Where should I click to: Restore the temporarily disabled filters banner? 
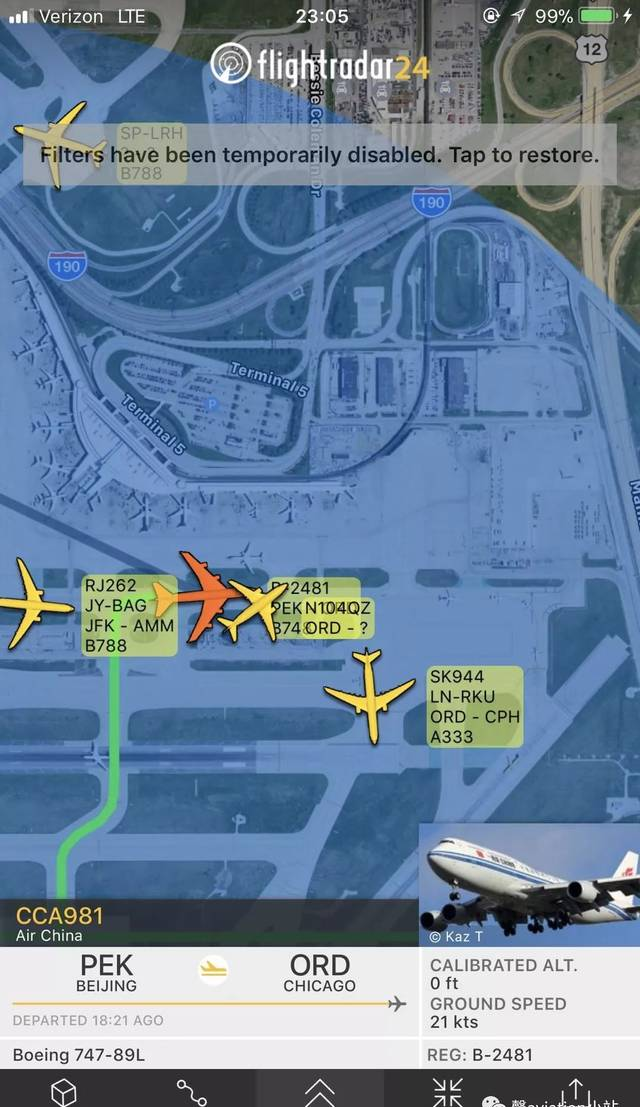click(320, 155)
